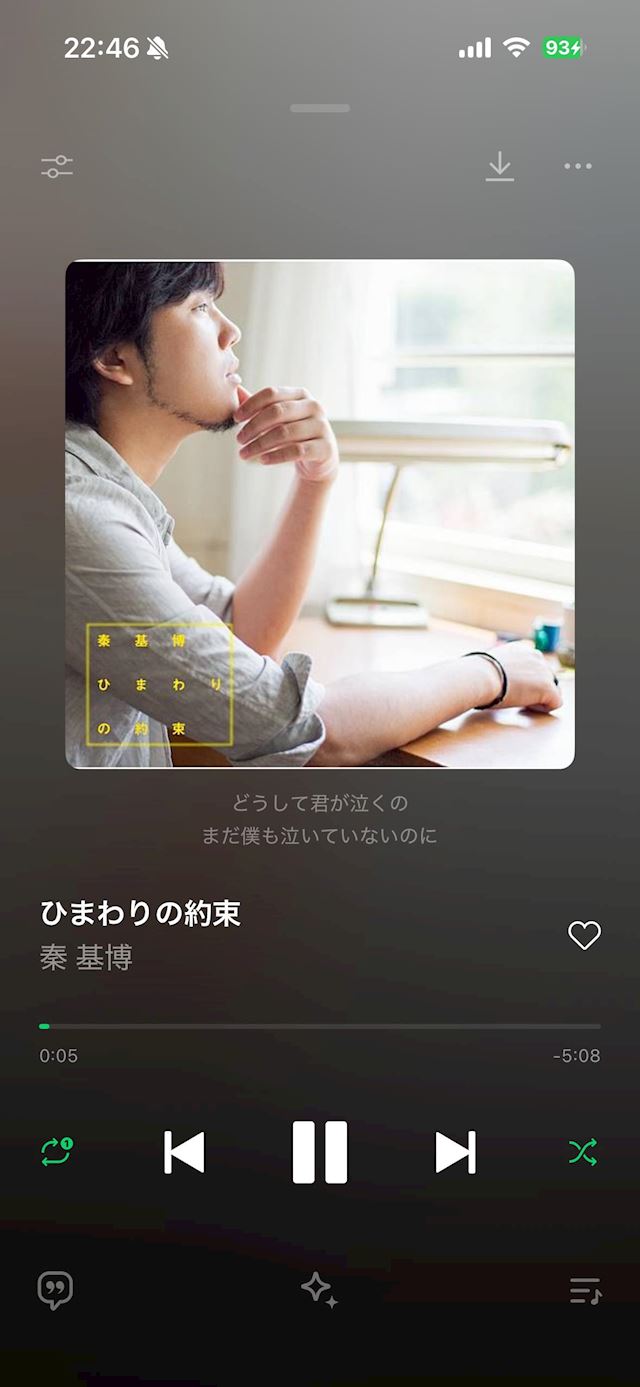The width and height of the screenshot is (640, 1387).
Task: Like ひまわりの約束 with the heart icon
Action: tap(584, 935)
